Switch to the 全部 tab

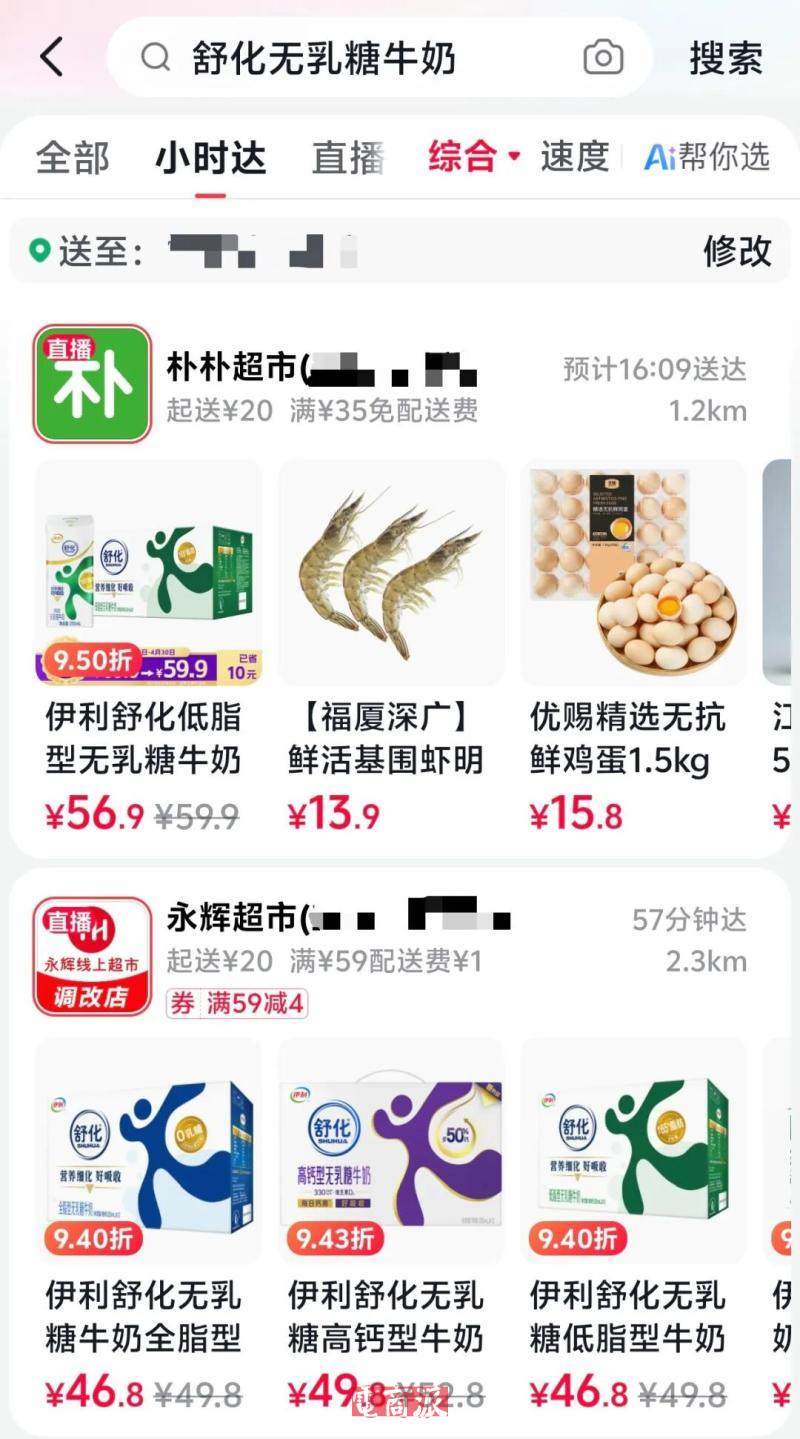pyautogui.click(x=72, y=157)
